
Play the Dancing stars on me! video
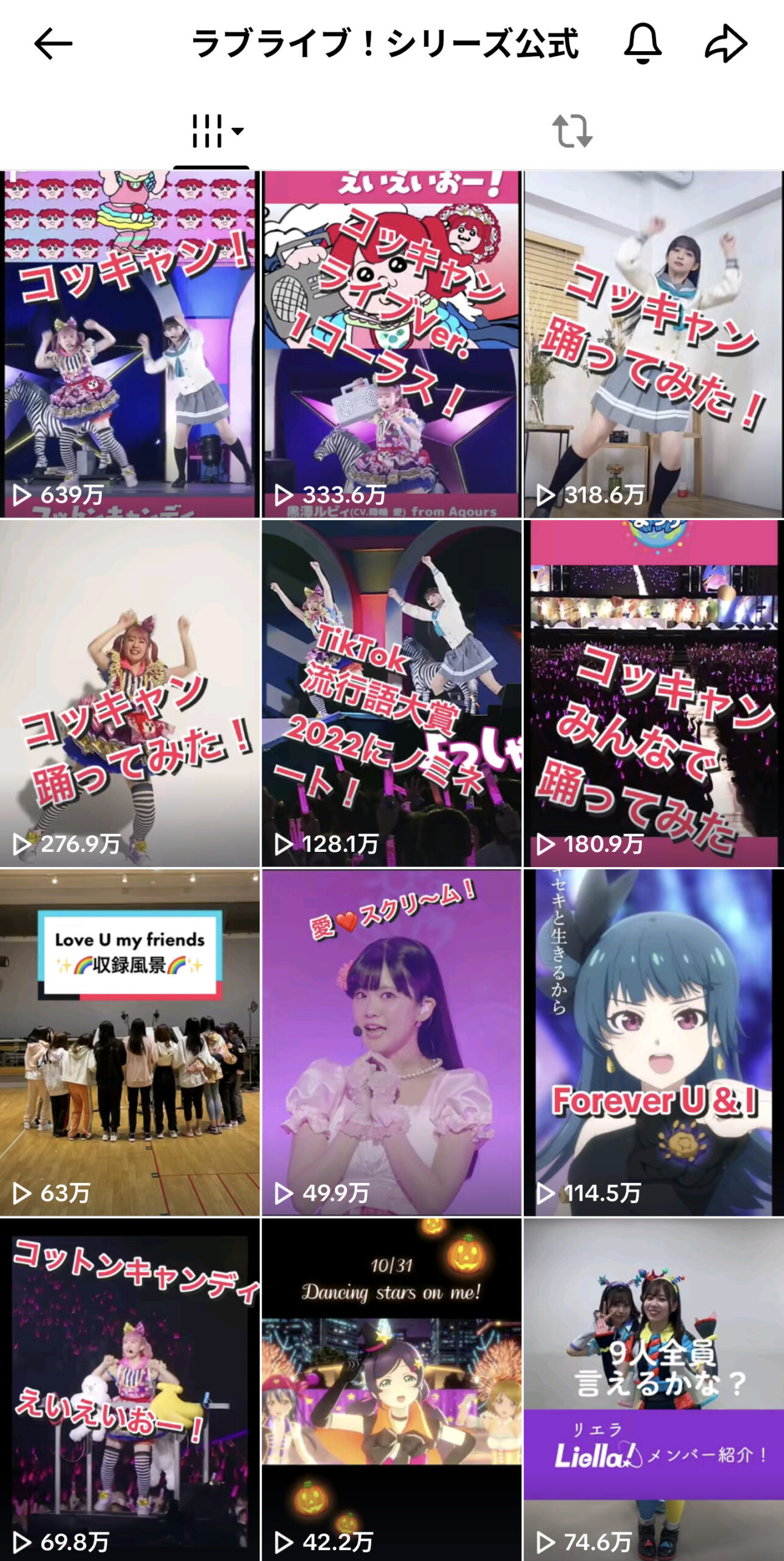[x=392, y=1390]
